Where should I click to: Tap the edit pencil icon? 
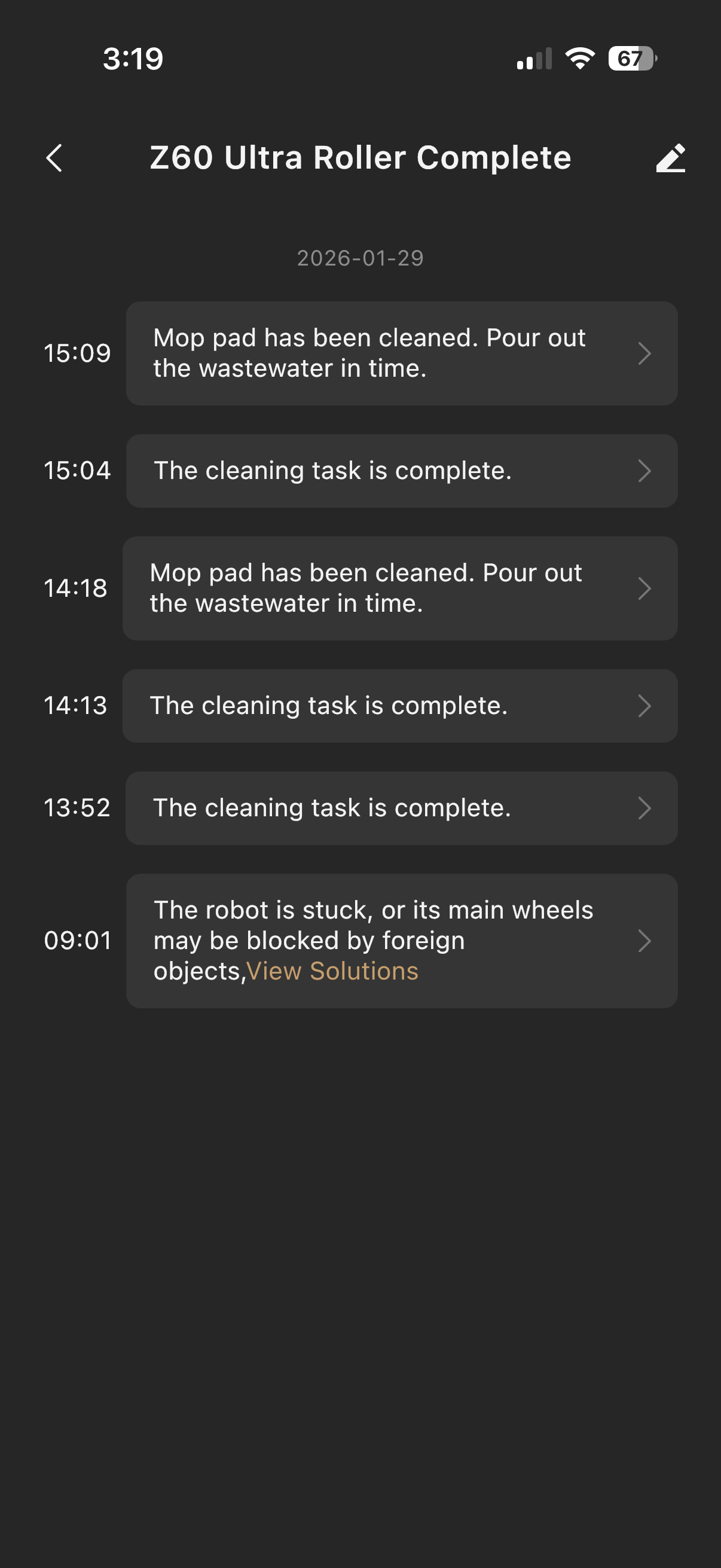[671, 158]
